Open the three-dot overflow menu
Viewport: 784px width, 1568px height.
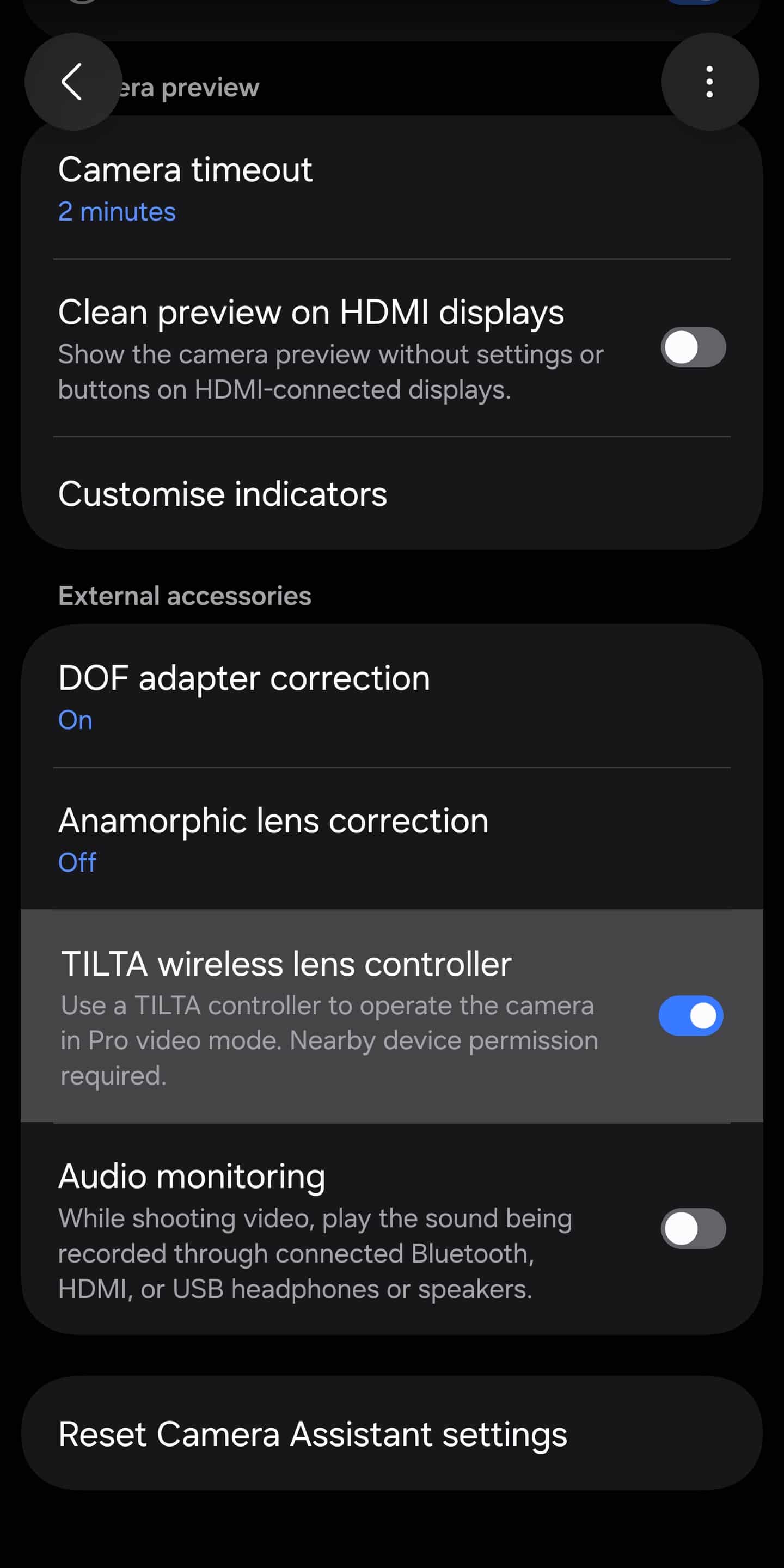709,82
